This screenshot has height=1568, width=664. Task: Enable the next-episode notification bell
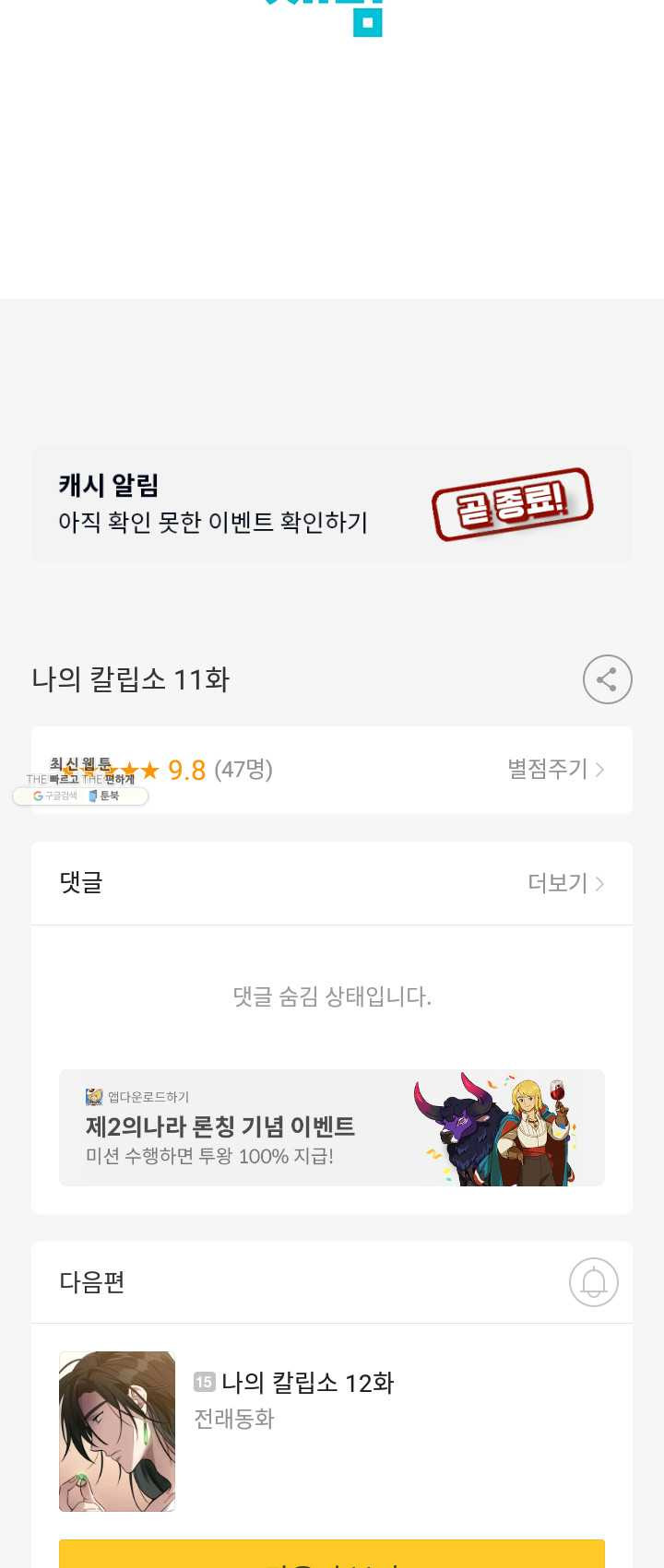tap(593, 1282)
